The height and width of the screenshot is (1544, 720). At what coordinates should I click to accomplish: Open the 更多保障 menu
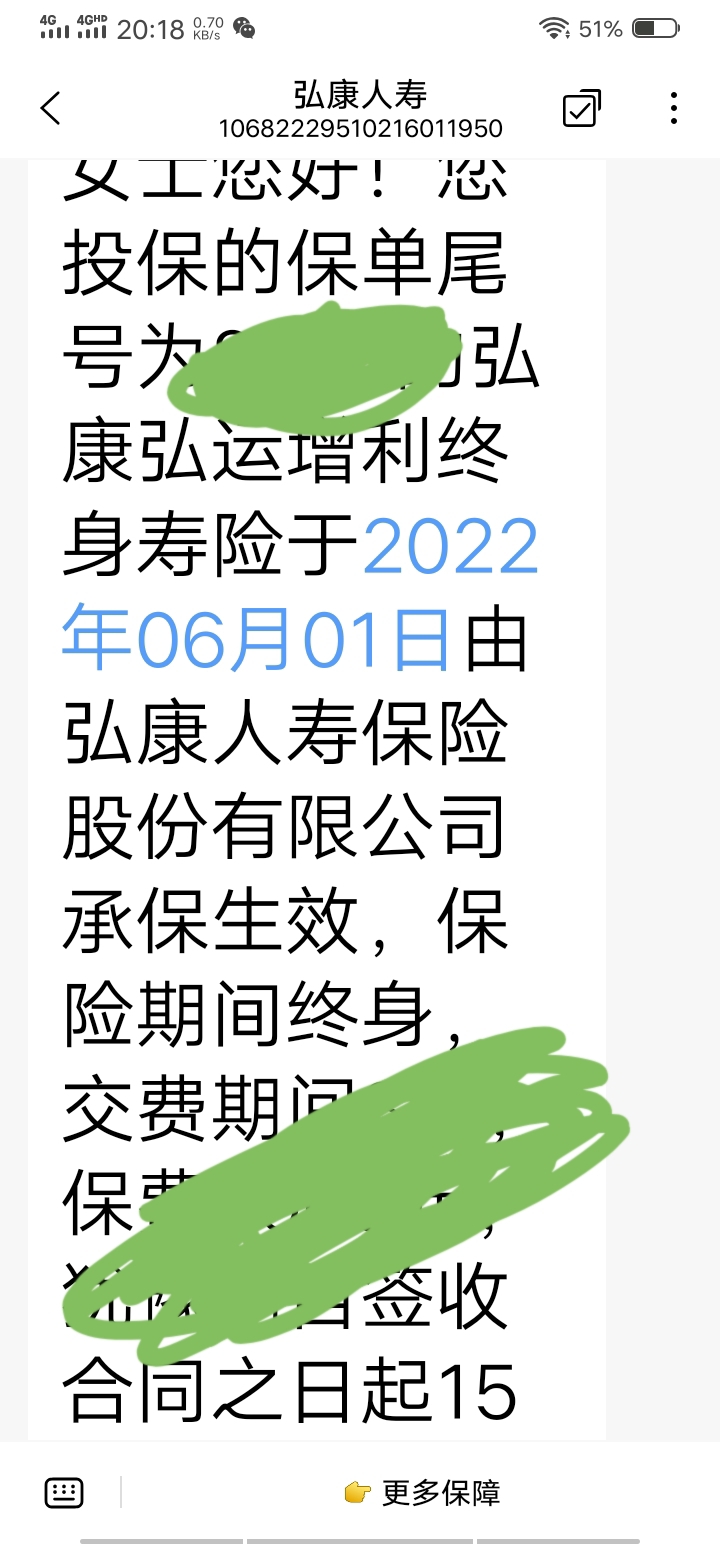(x=422, y=1493)
